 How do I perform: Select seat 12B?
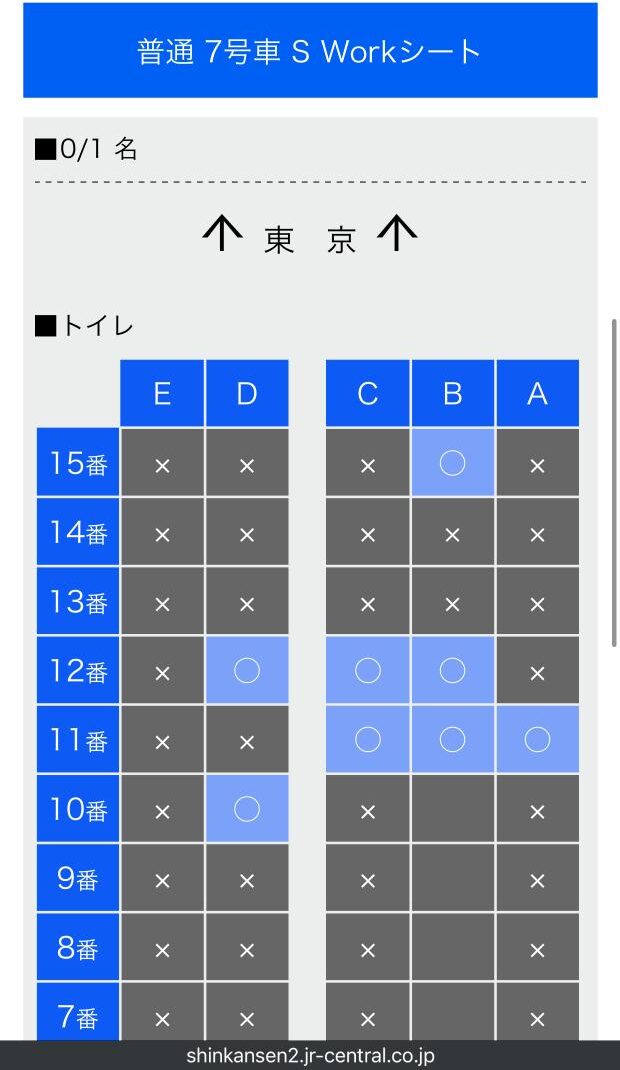[452, 670]
